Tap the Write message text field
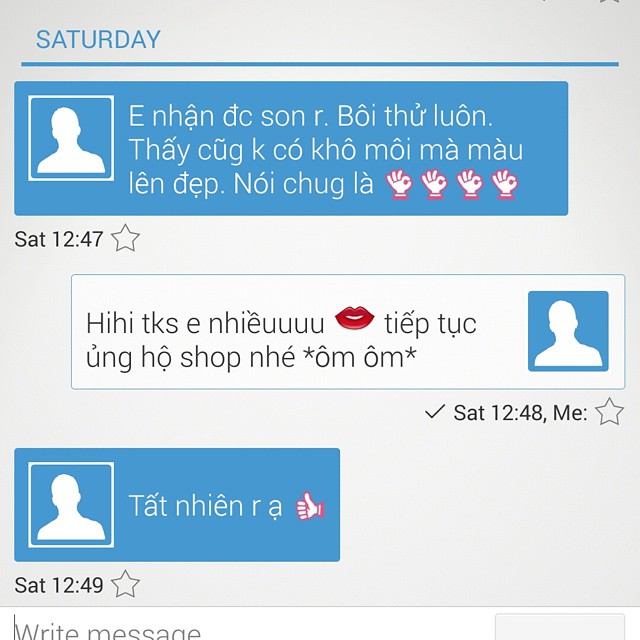 tap(240, 628)
